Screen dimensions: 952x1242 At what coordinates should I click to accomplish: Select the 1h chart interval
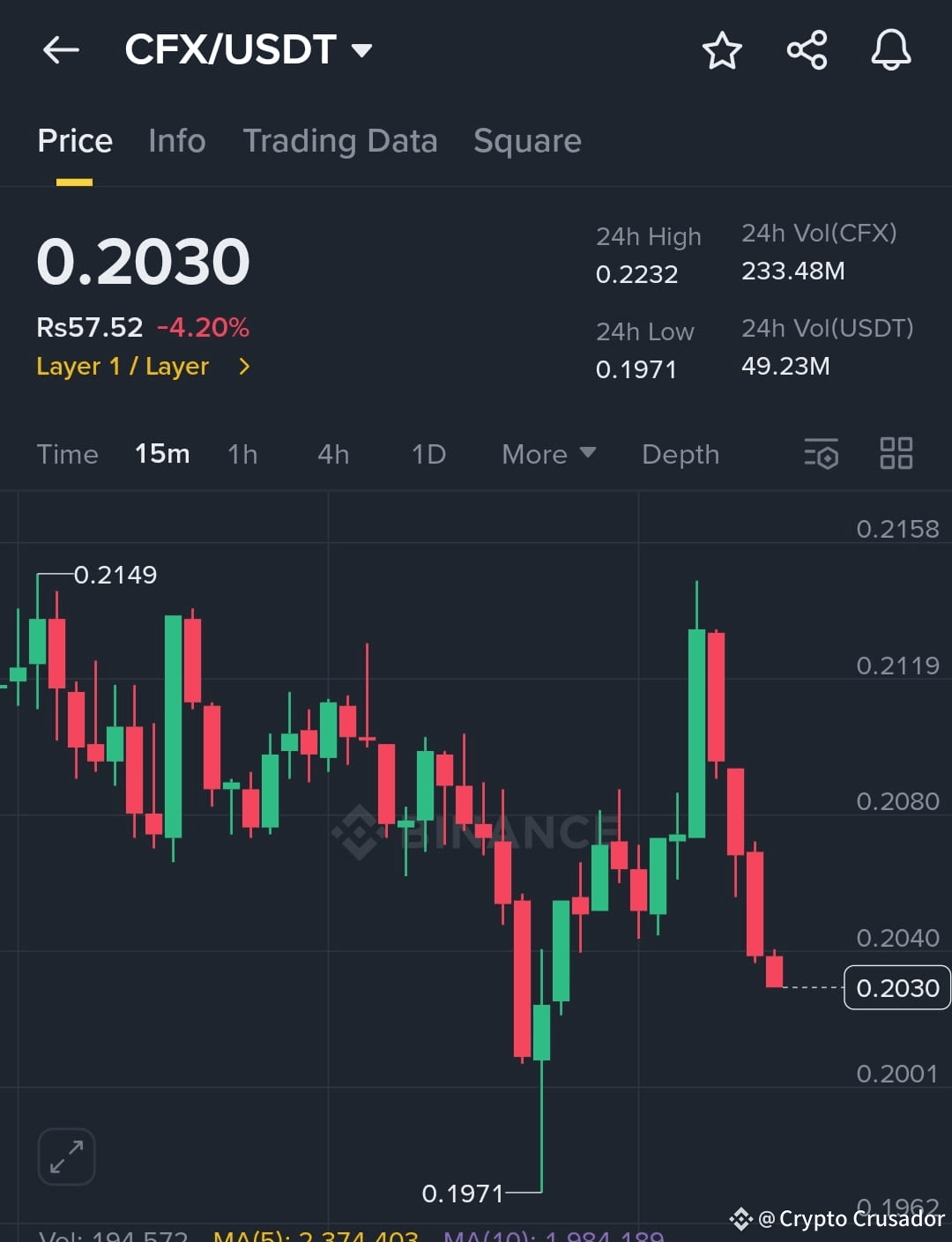242,454
